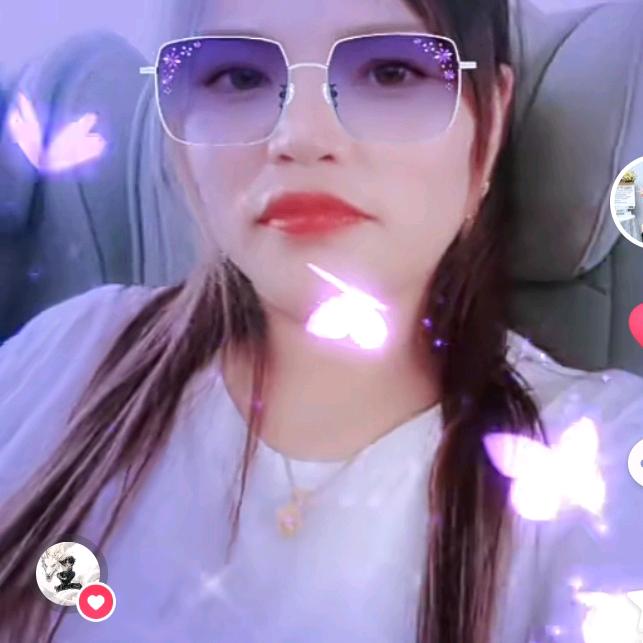643x643 pixels.
Task: Open the comments bubble
Action: 636,463
